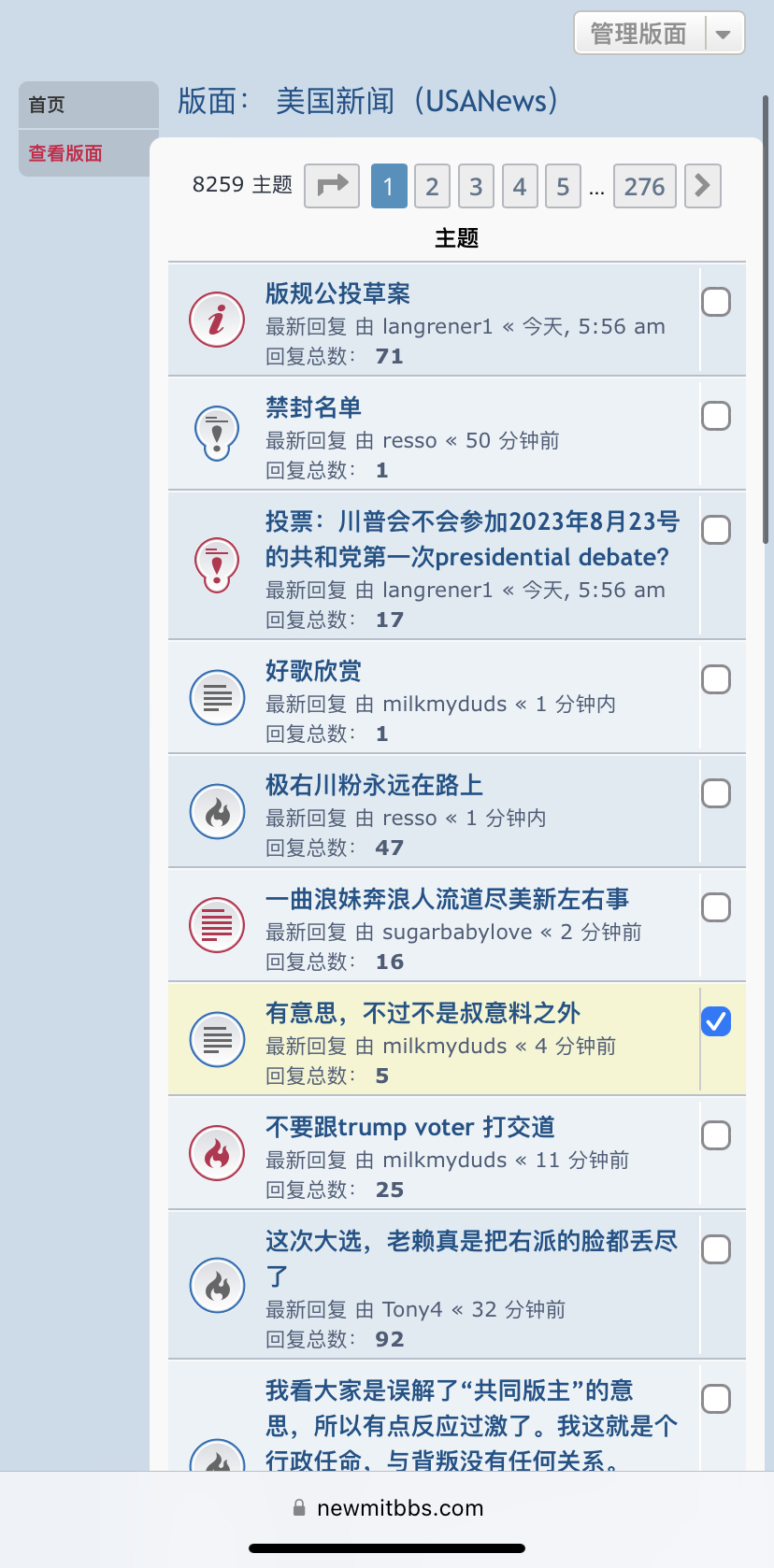Tap the jump-to-page arrow icon
Screen dimensions: 774x1568
coord(332,186)
